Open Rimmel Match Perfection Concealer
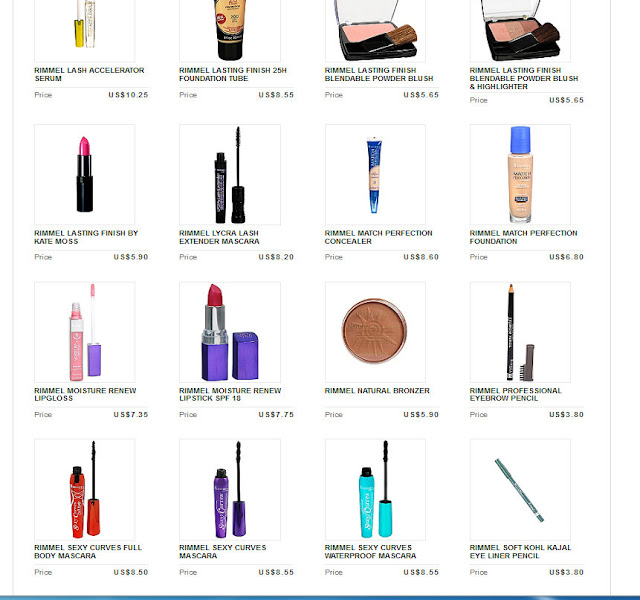640x600 pixels. pyautogui.click(x=375, y=174)
